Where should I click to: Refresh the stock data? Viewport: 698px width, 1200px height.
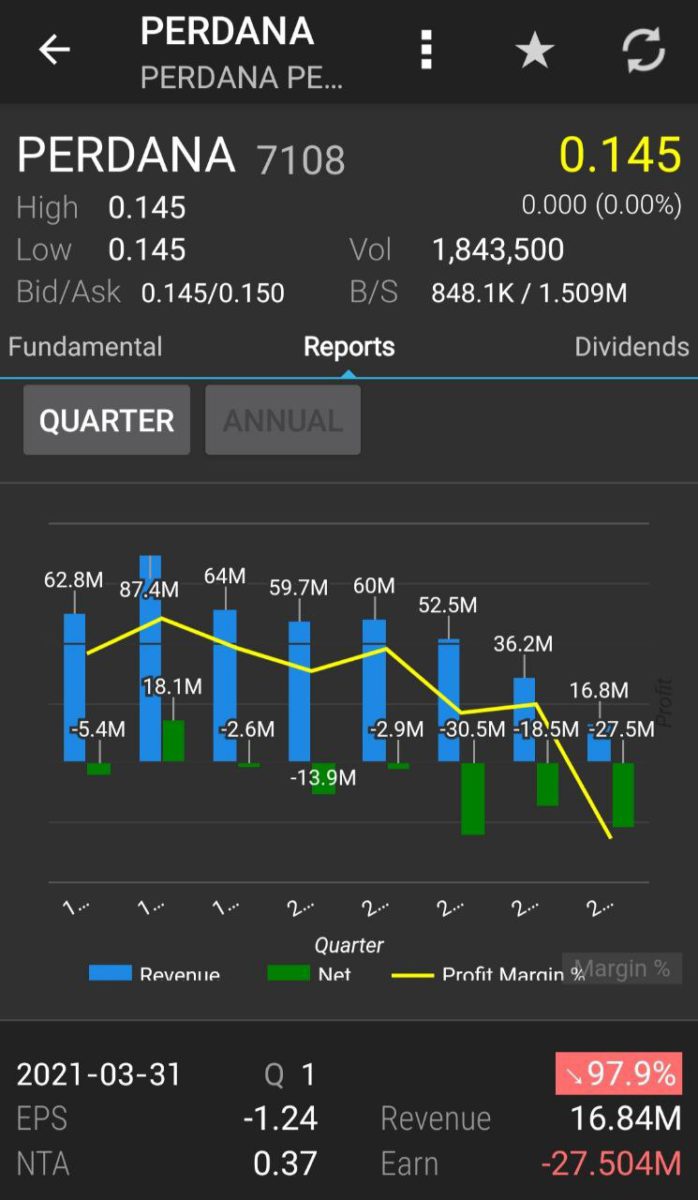[x=644, y=50]
